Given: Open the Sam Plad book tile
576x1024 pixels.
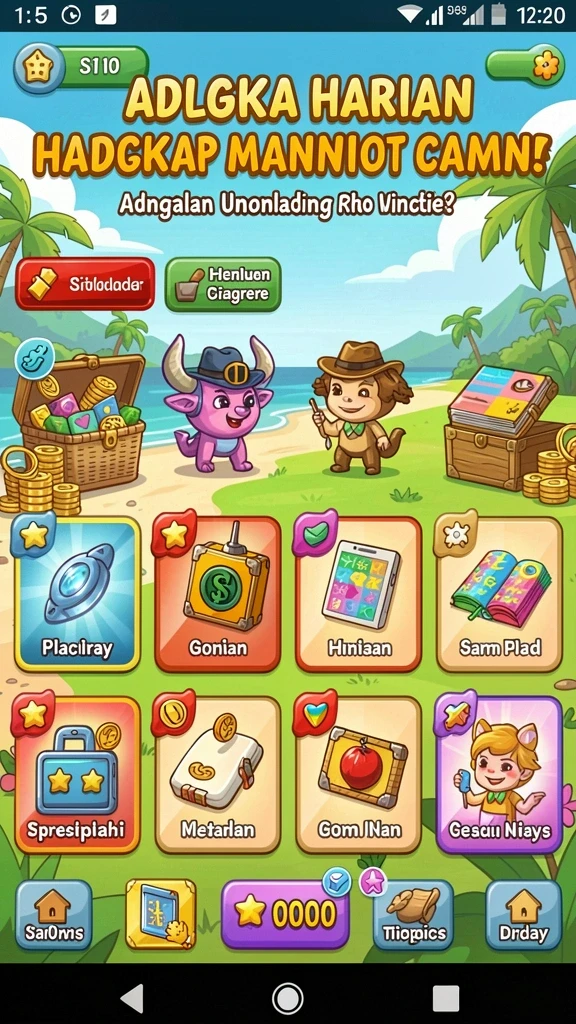Looking at the screenshot, I should (500, 594).
